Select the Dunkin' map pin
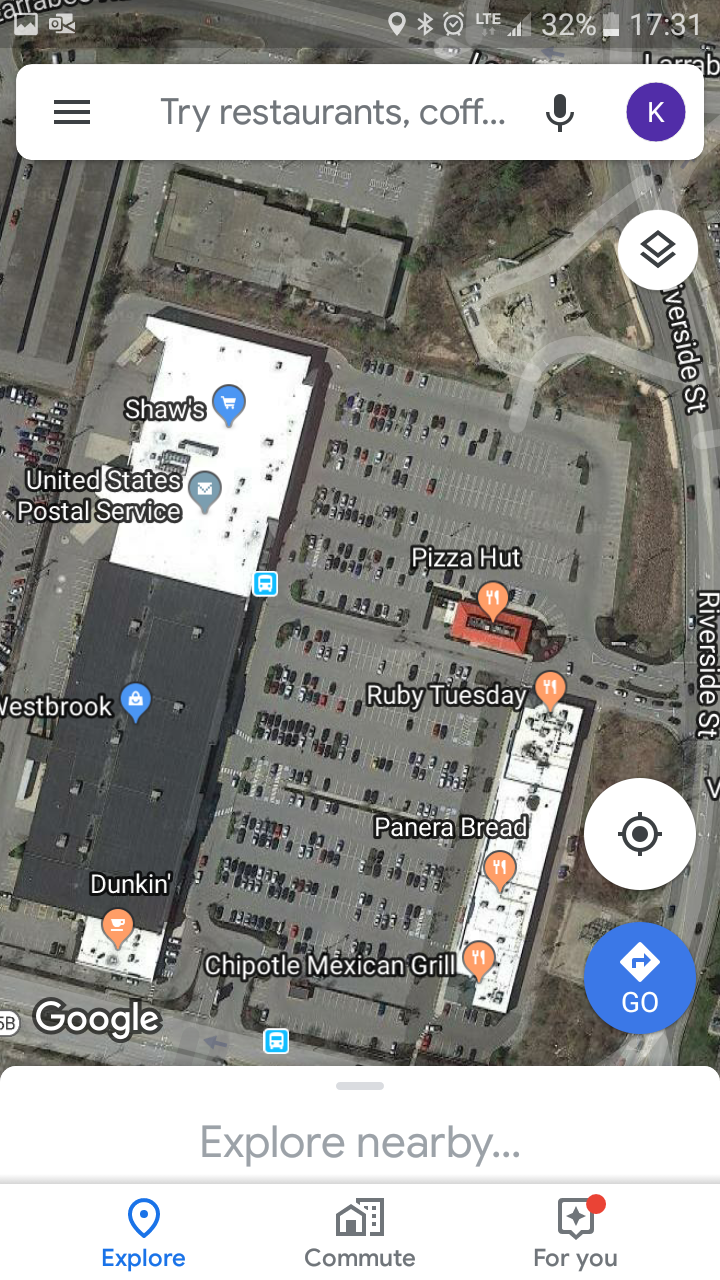 [117, 926]
